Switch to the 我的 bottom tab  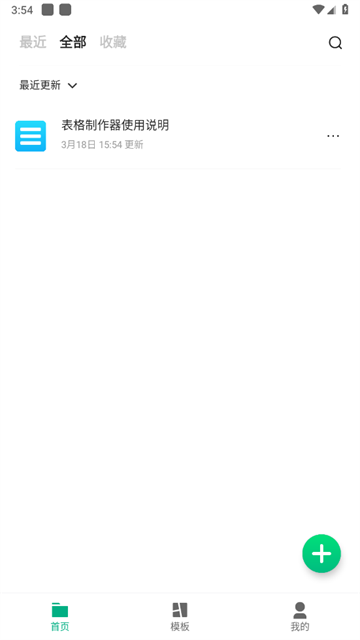(300, 616)
